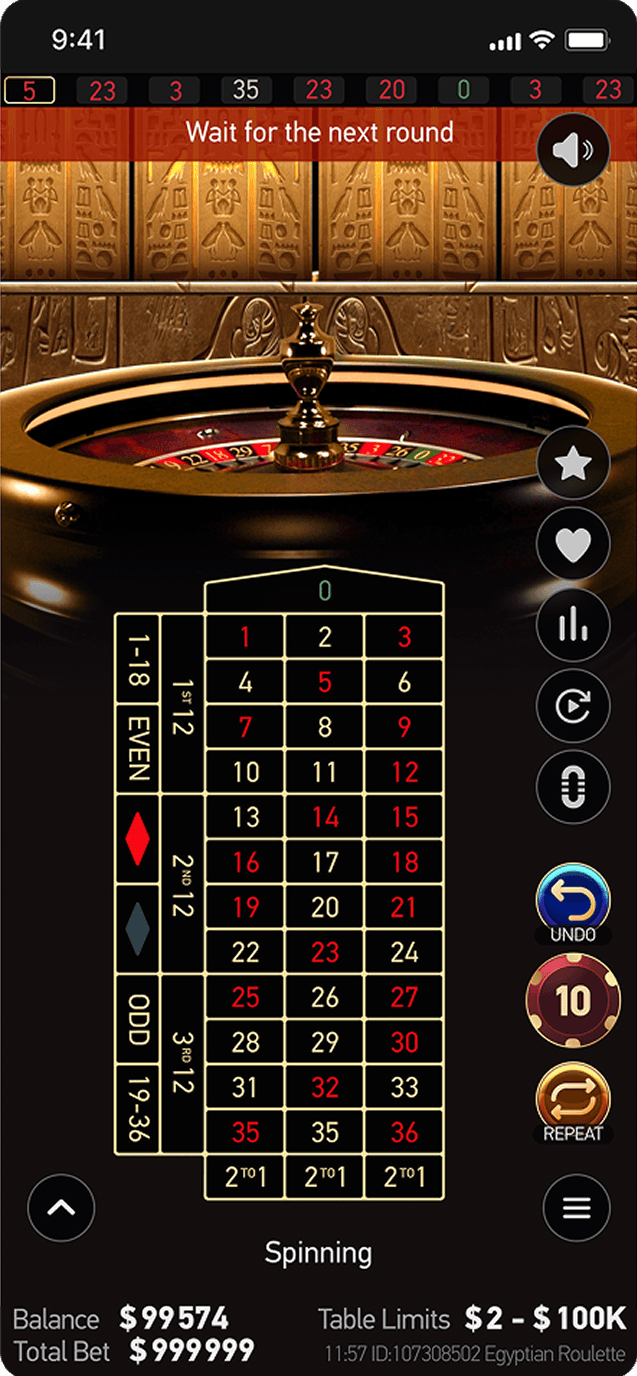Expand the upward chevron panel

[x=61, y=1208]
